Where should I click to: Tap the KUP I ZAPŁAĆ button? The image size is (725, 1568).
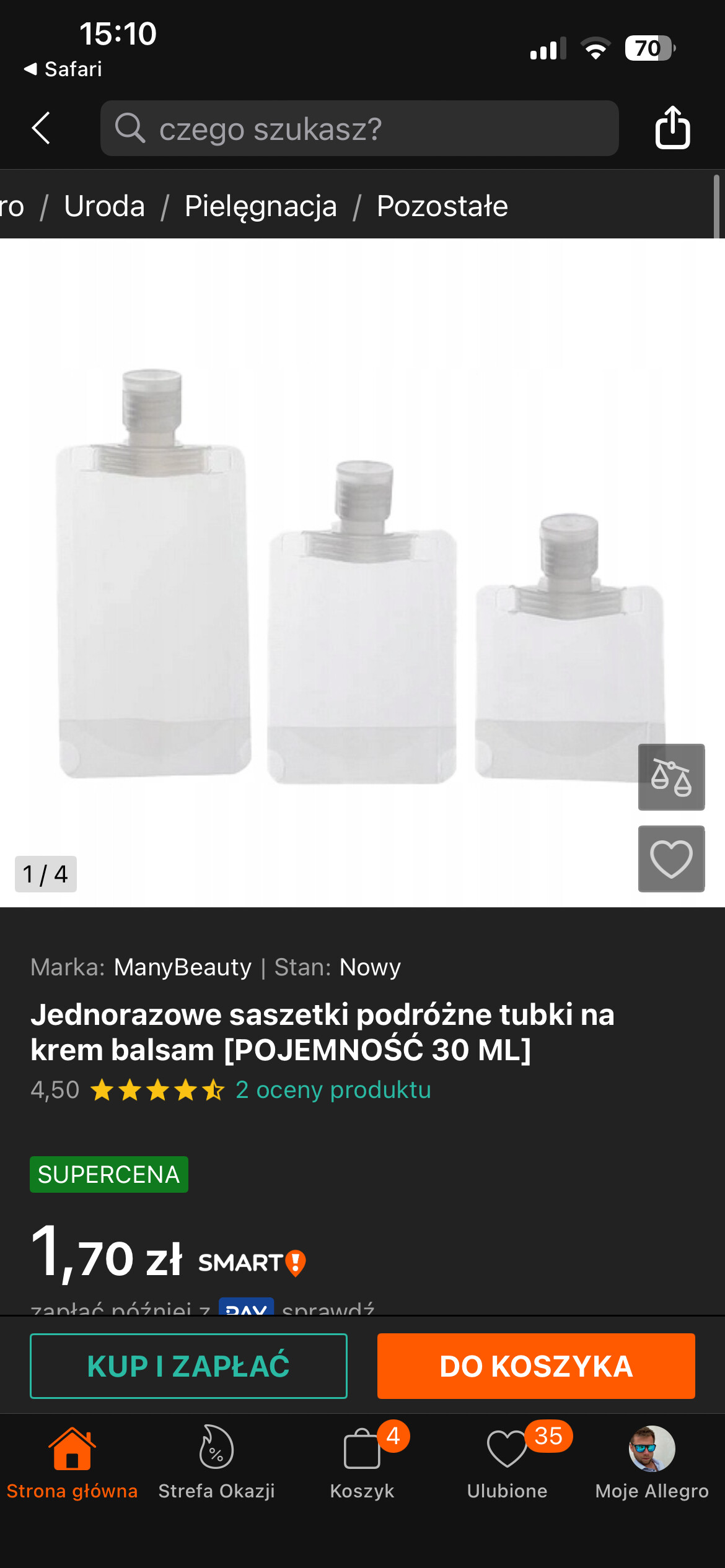pos(188,1366)
